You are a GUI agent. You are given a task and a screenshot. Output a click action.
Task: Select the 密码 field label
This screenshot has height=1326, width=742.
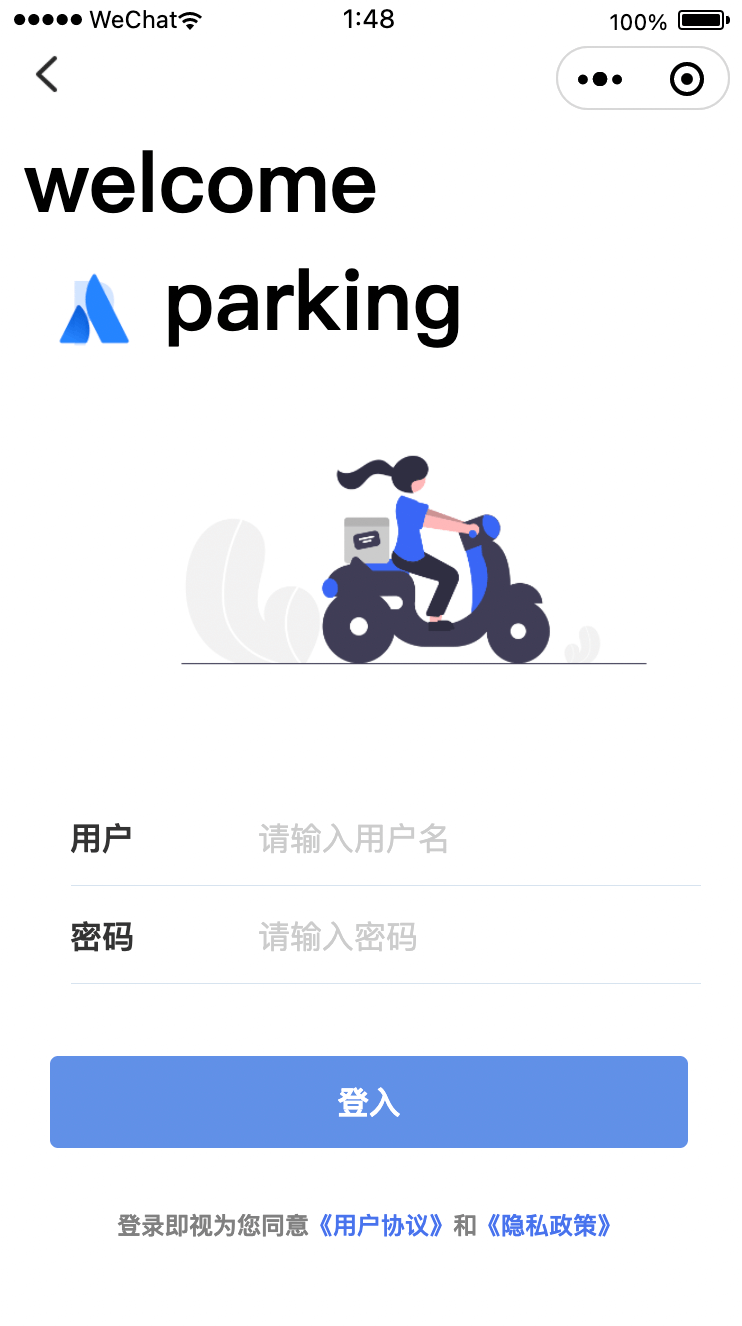pos(100,936)
